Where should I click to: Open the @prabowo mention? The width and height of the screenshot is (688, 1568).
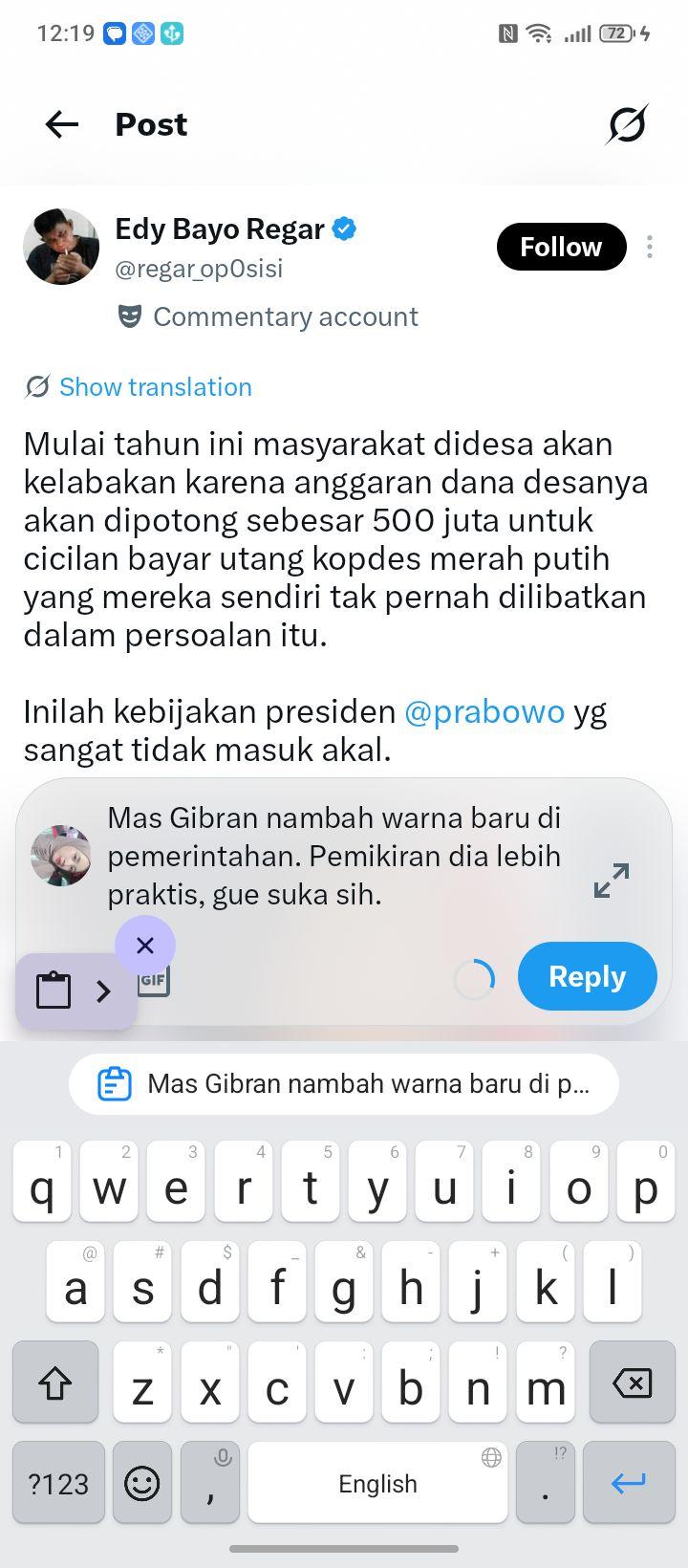click(484, 712)
